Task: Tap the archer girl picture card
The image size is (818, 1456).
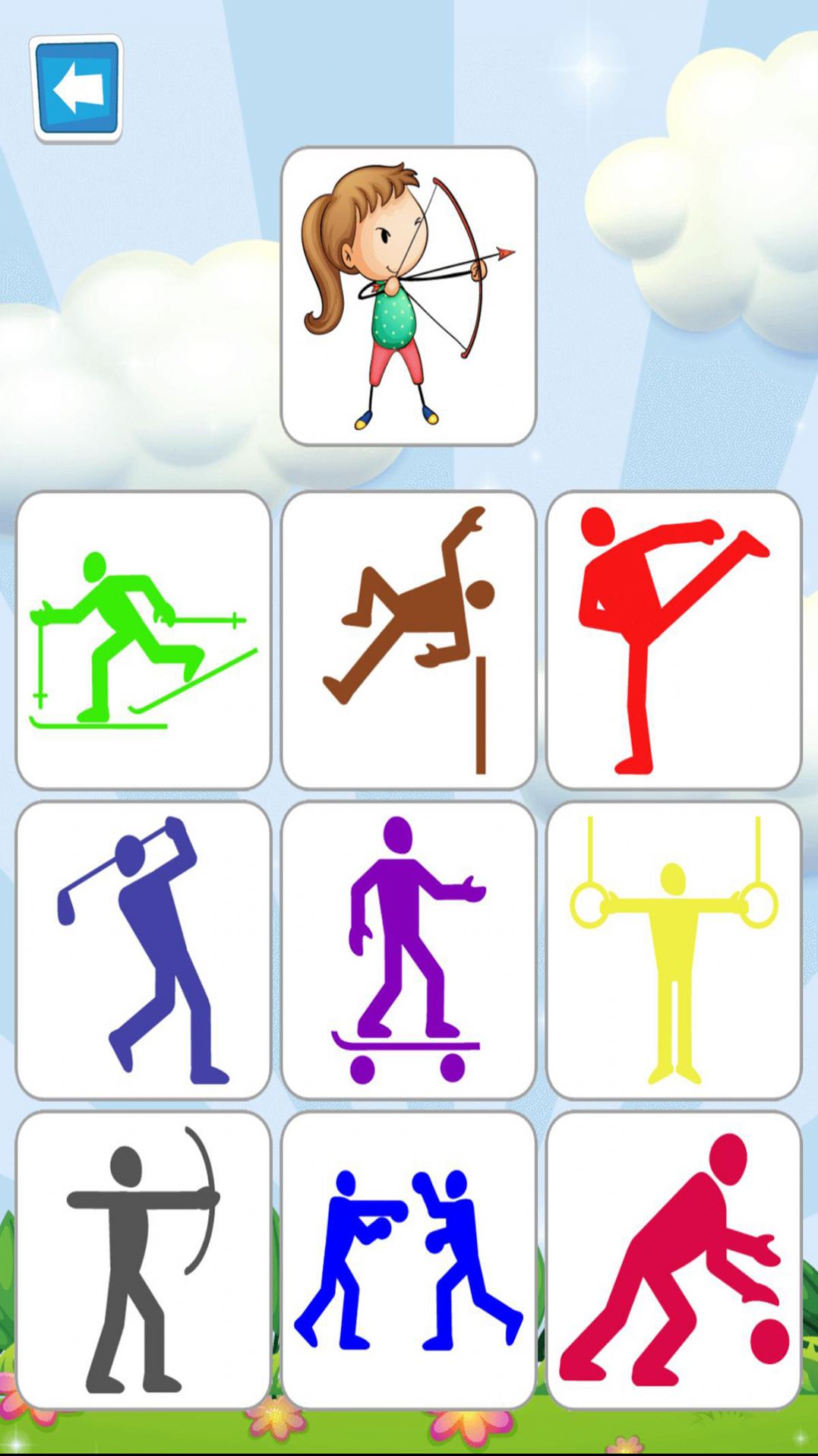Action: click(409, 296)
